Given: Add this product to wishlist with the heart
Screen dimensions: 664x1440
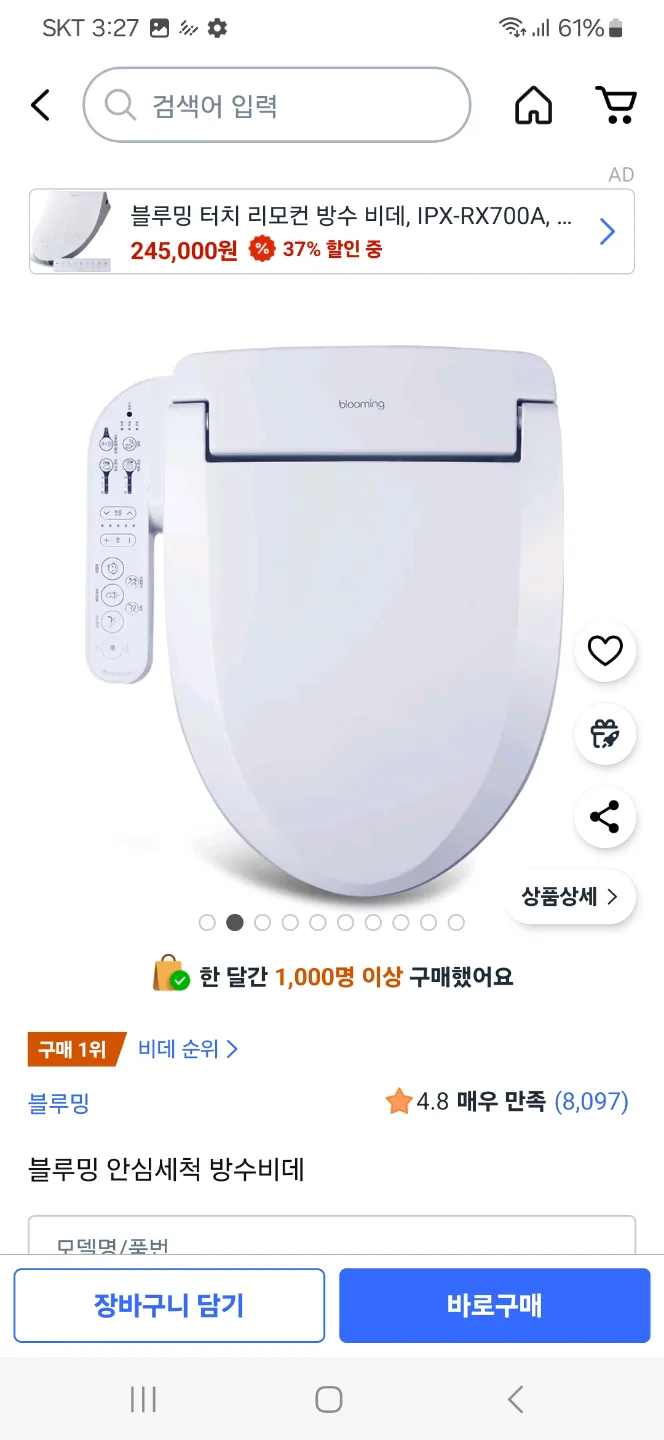Looking at the screenshot, I should (x=605, y=652).
